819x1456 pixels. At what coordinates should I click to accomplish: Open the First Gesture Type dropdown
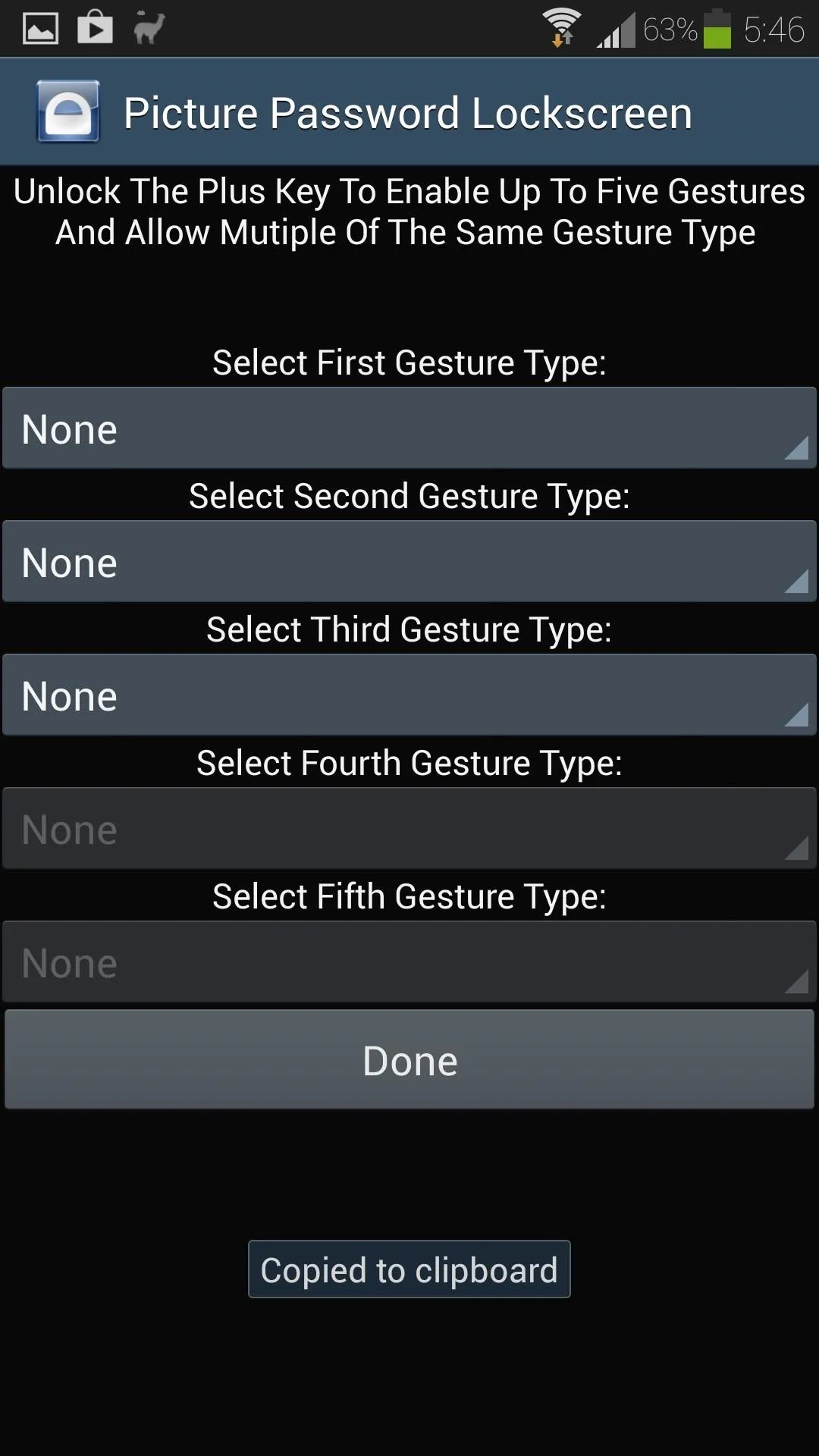click(x=409, y=428)
